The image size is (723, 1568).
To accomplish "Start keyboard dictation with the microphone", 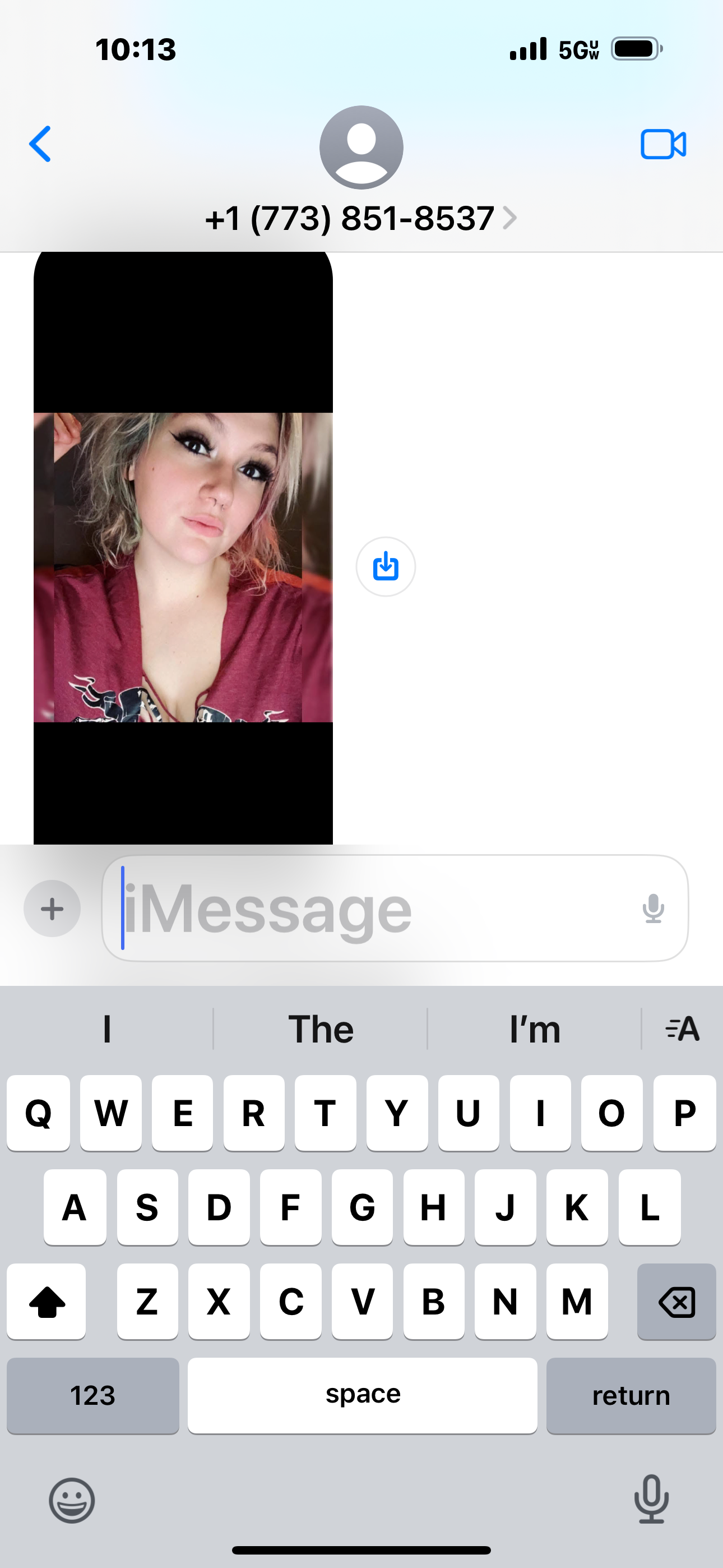I will [651, 1499].
